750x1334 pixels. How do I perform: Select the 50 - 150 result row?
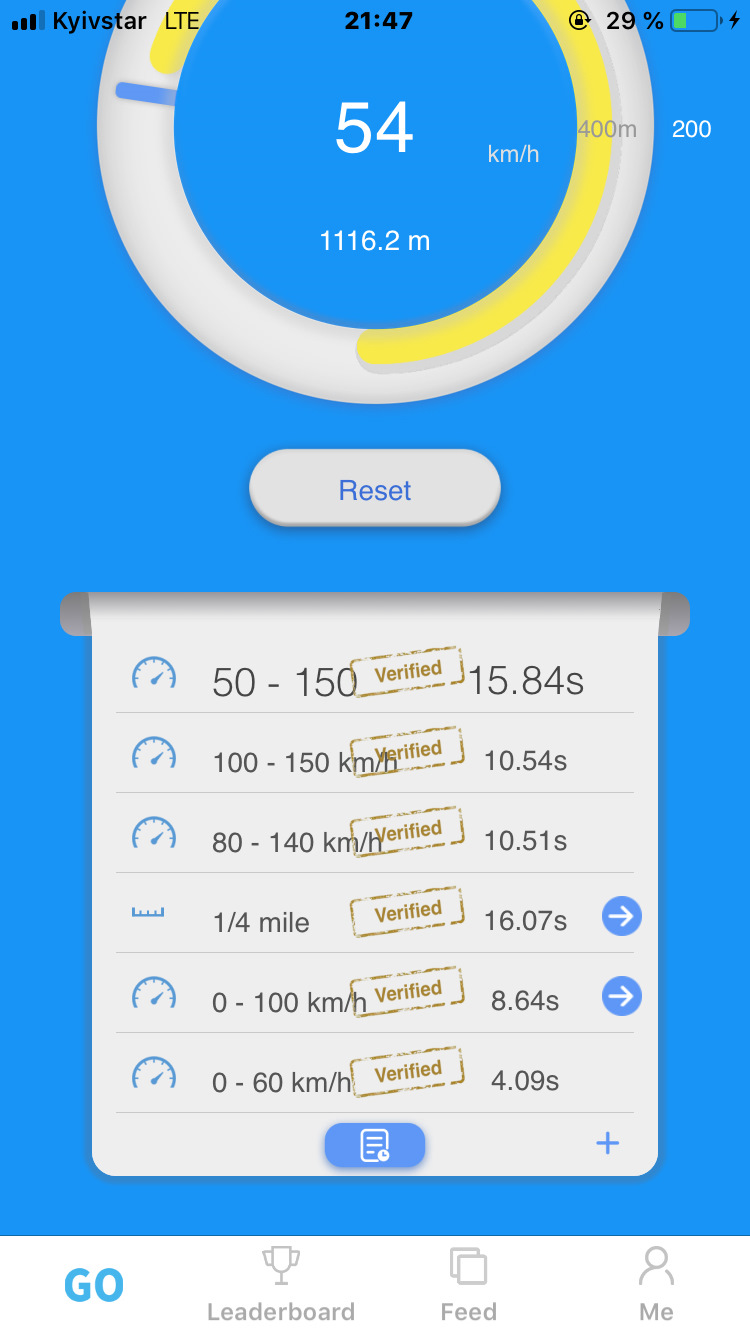pos(374,678)
